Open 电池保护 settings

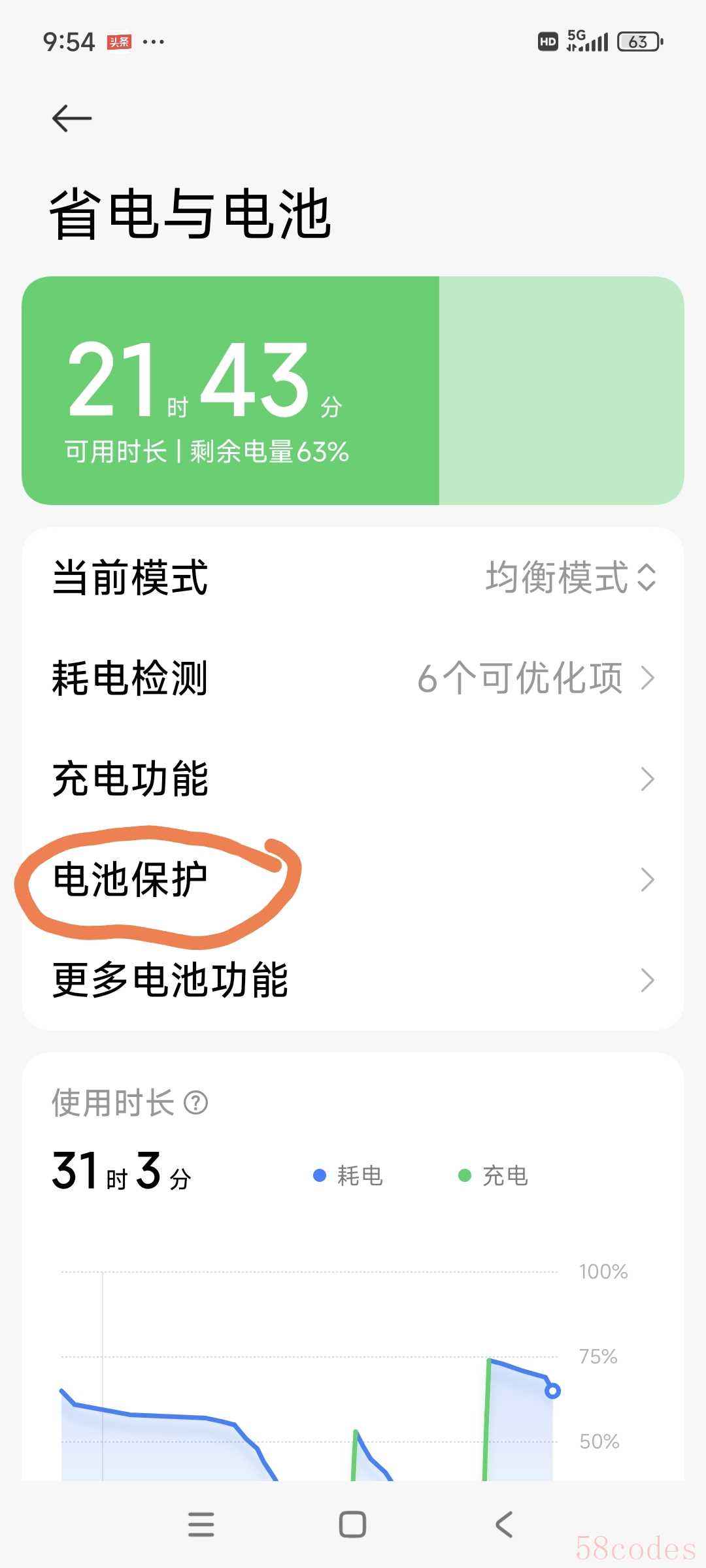353,879
